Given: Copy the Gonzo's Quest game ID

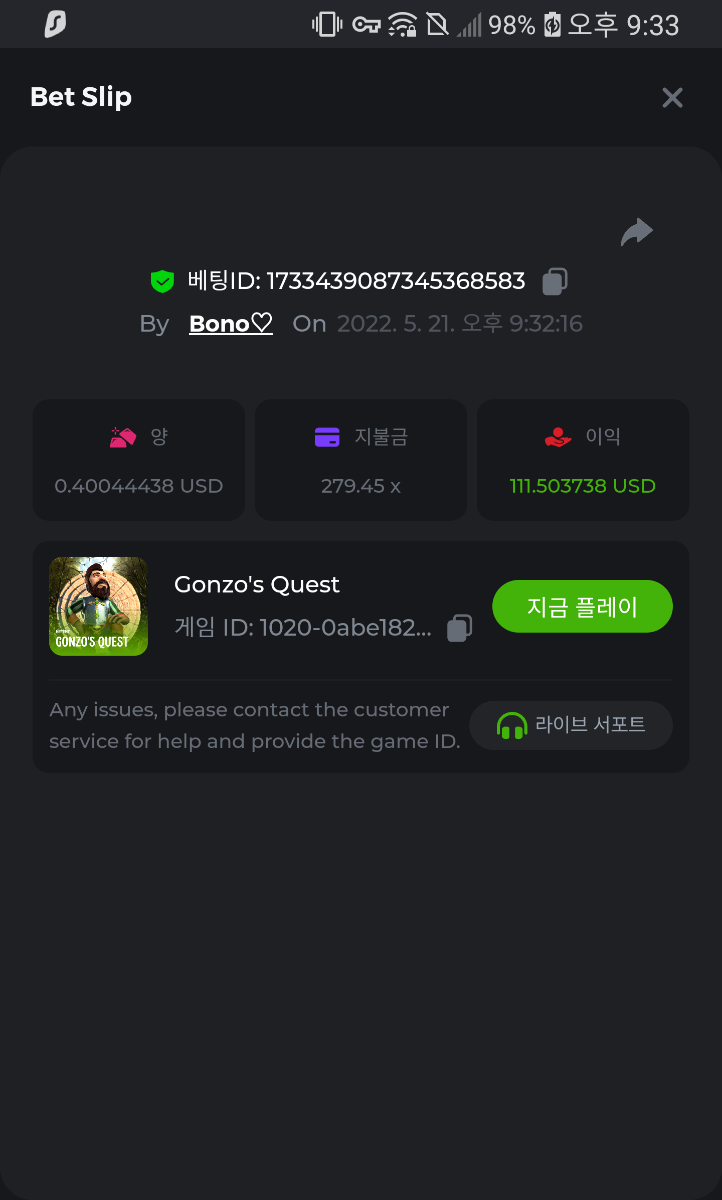Looking at the screenshot, I should point(459,628).
